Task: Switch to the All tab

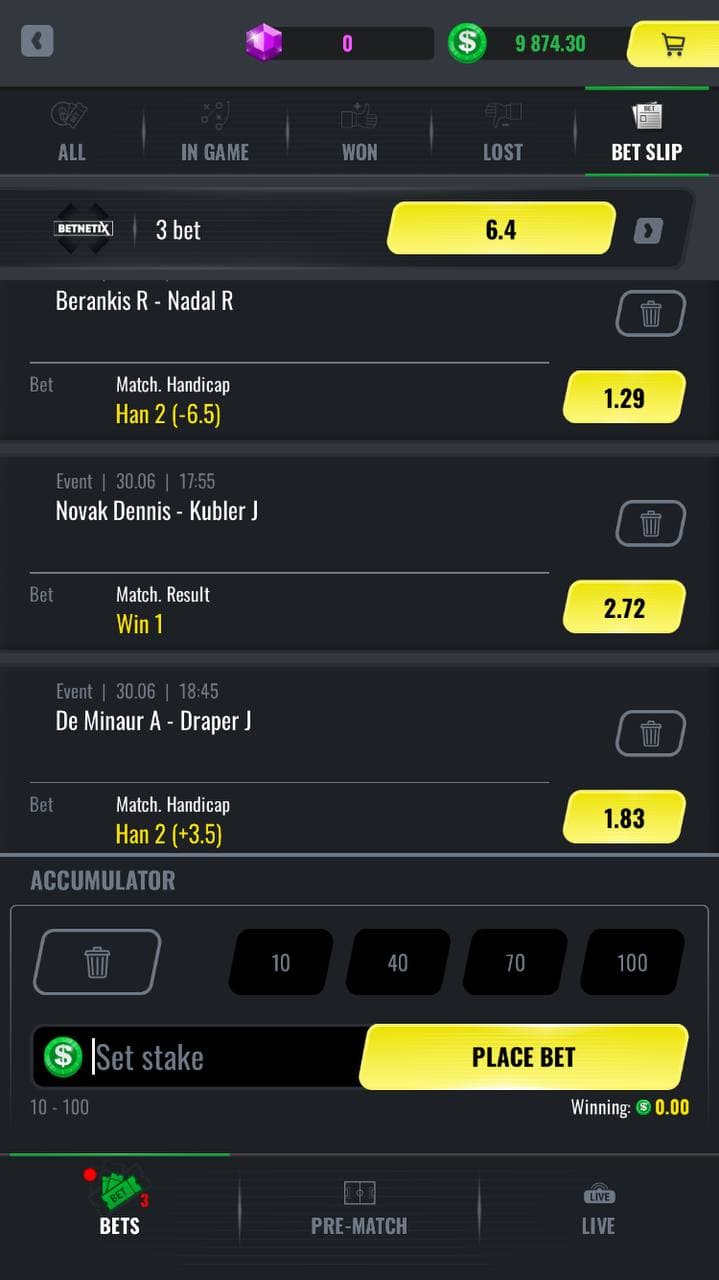Action: tap(71, 132)
